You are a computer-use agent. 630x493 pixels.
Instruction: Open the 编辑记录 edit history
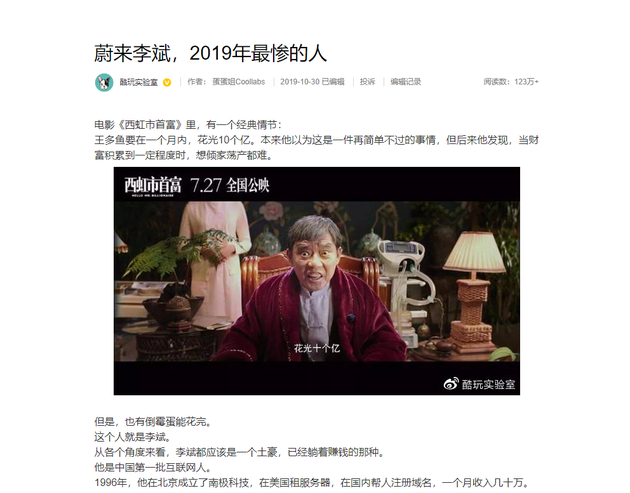pos(405,82)
